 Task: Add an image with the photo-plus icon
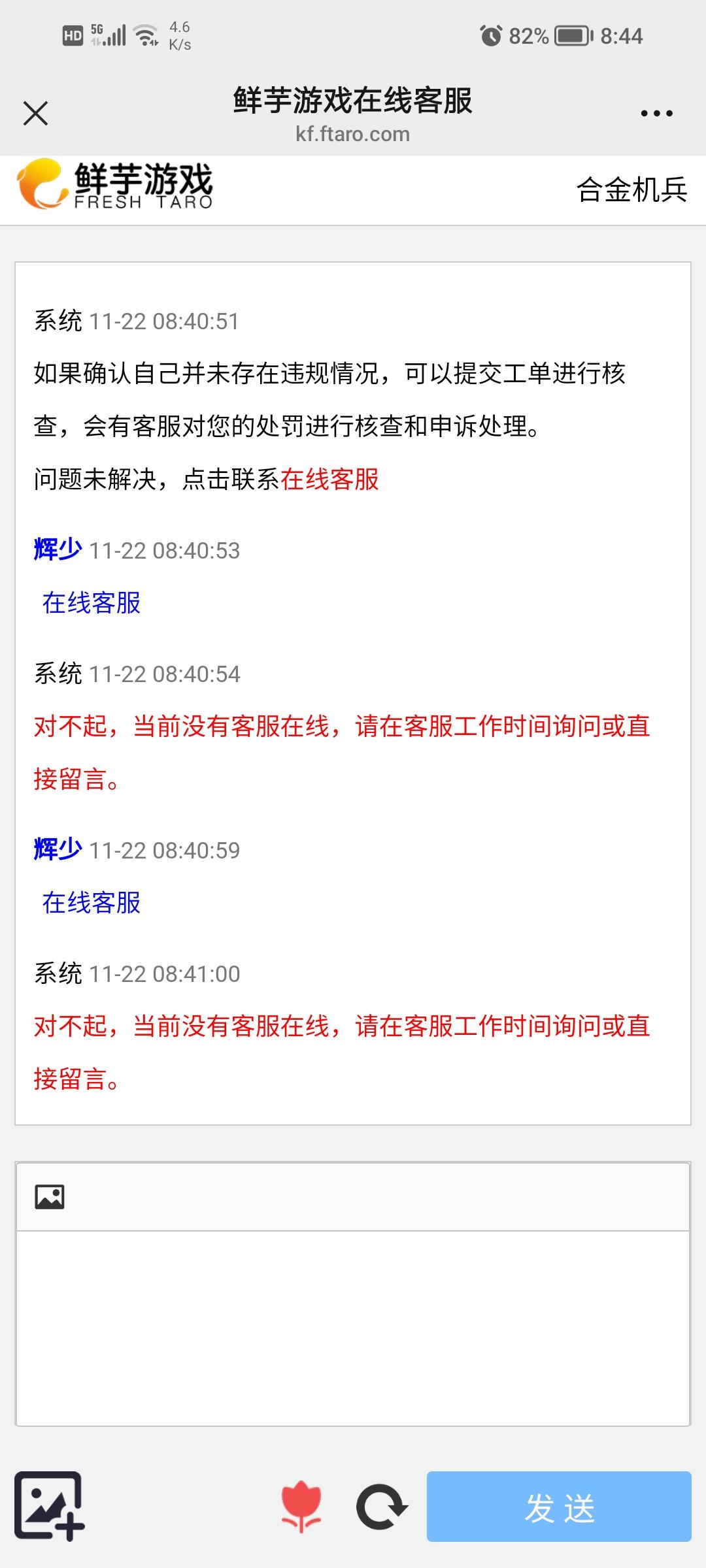50,1507
